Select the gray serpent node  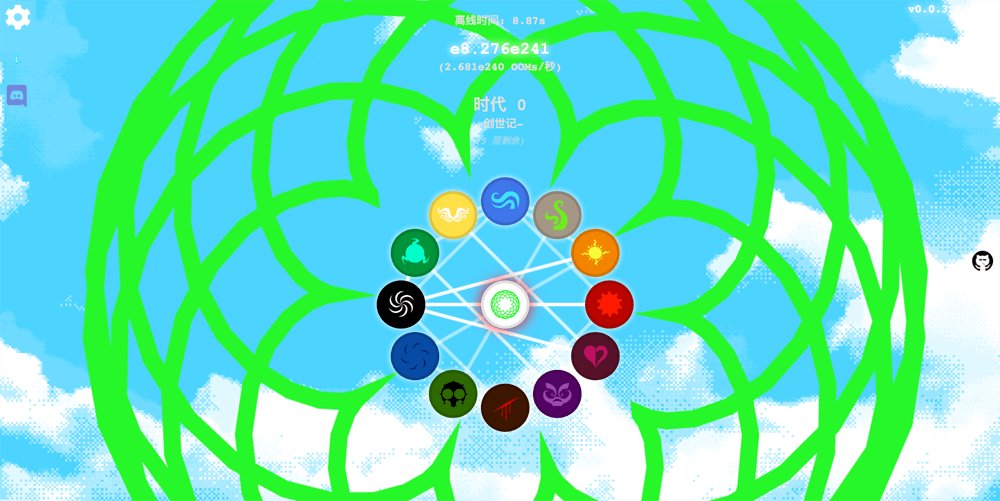[x=557, y=215]
